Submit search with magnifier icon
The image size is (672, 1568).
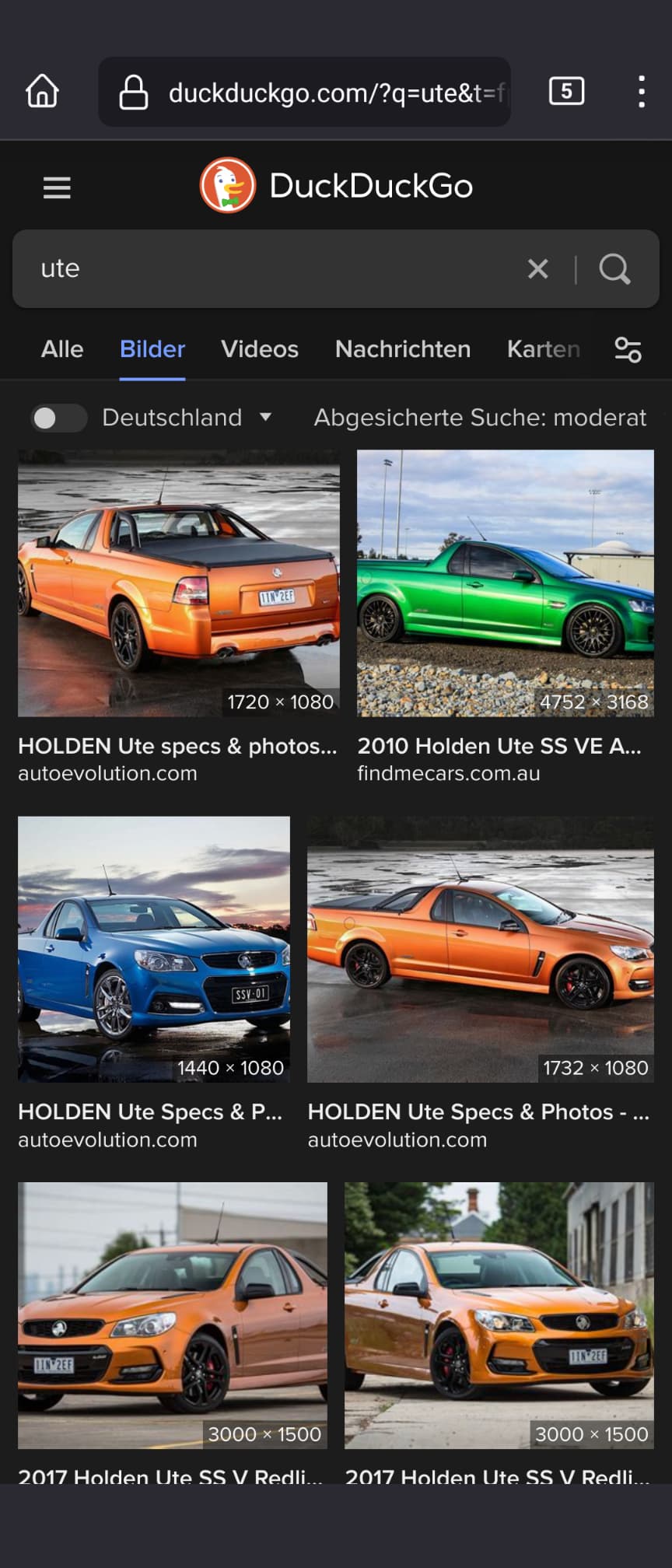[x=614, y=269]
